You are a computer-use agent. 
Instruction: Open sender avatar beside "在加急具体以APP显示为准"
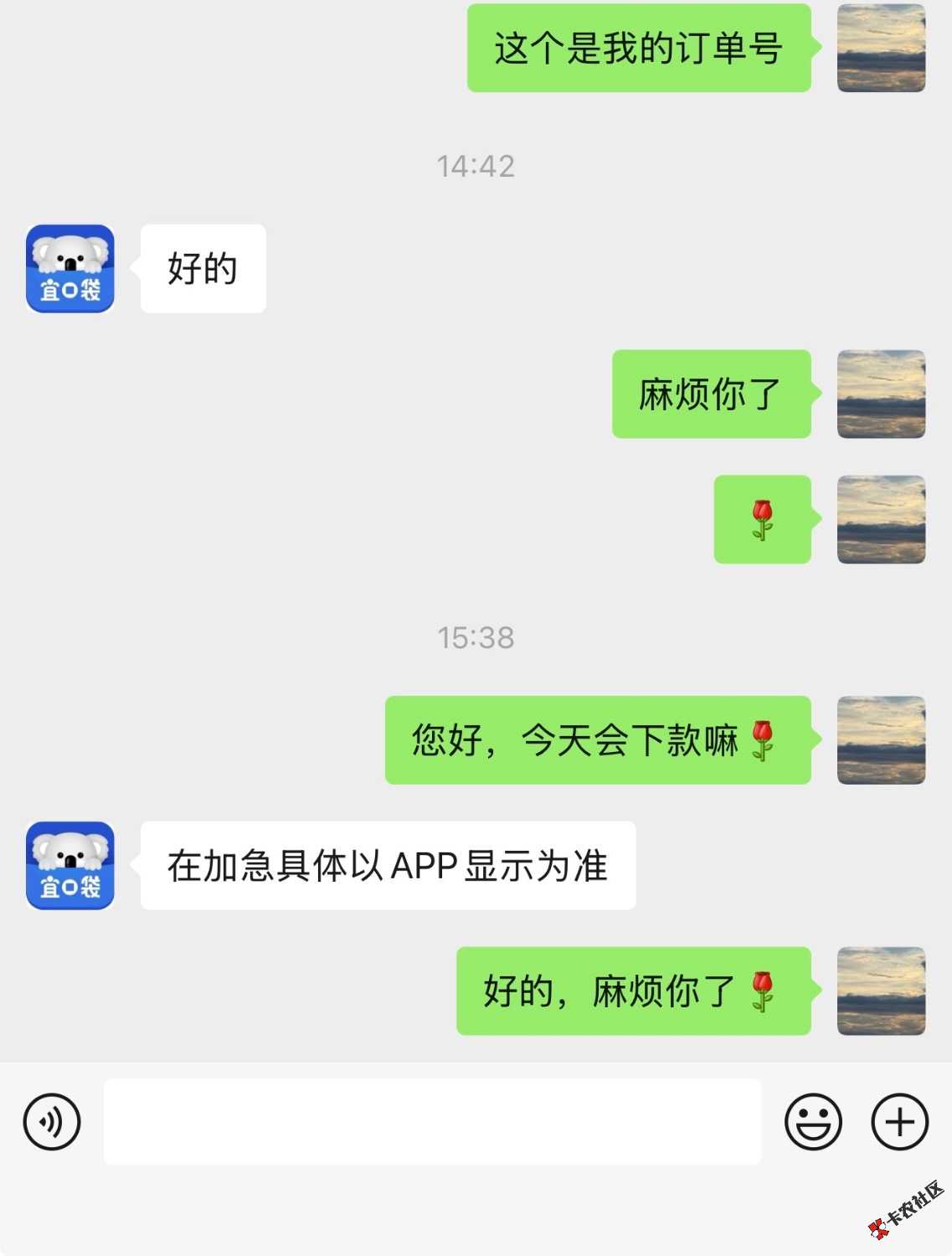tap(70, 866)
